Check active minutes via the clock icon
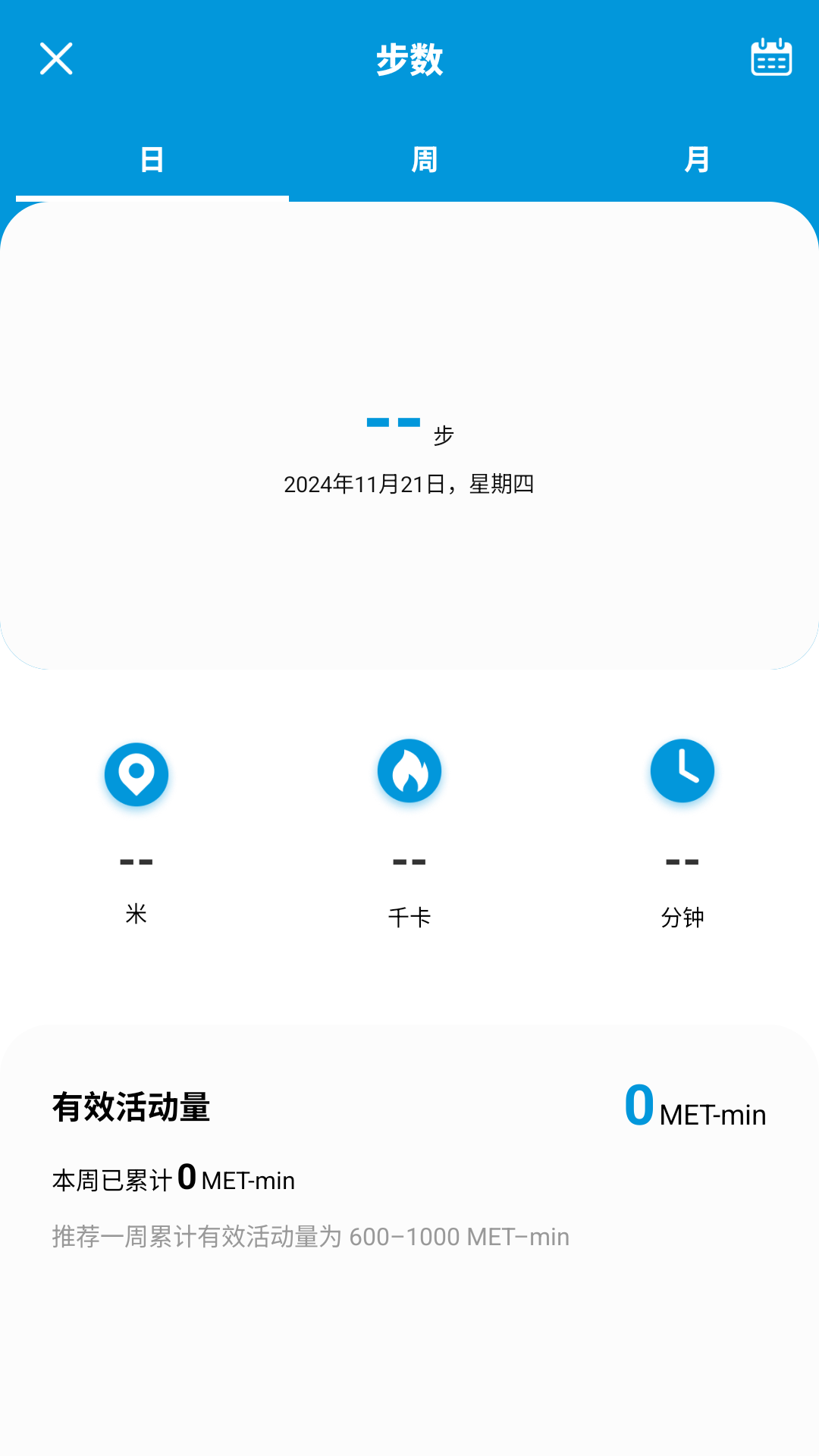The height and width of the screenshot is (1456, 819). 682,770
